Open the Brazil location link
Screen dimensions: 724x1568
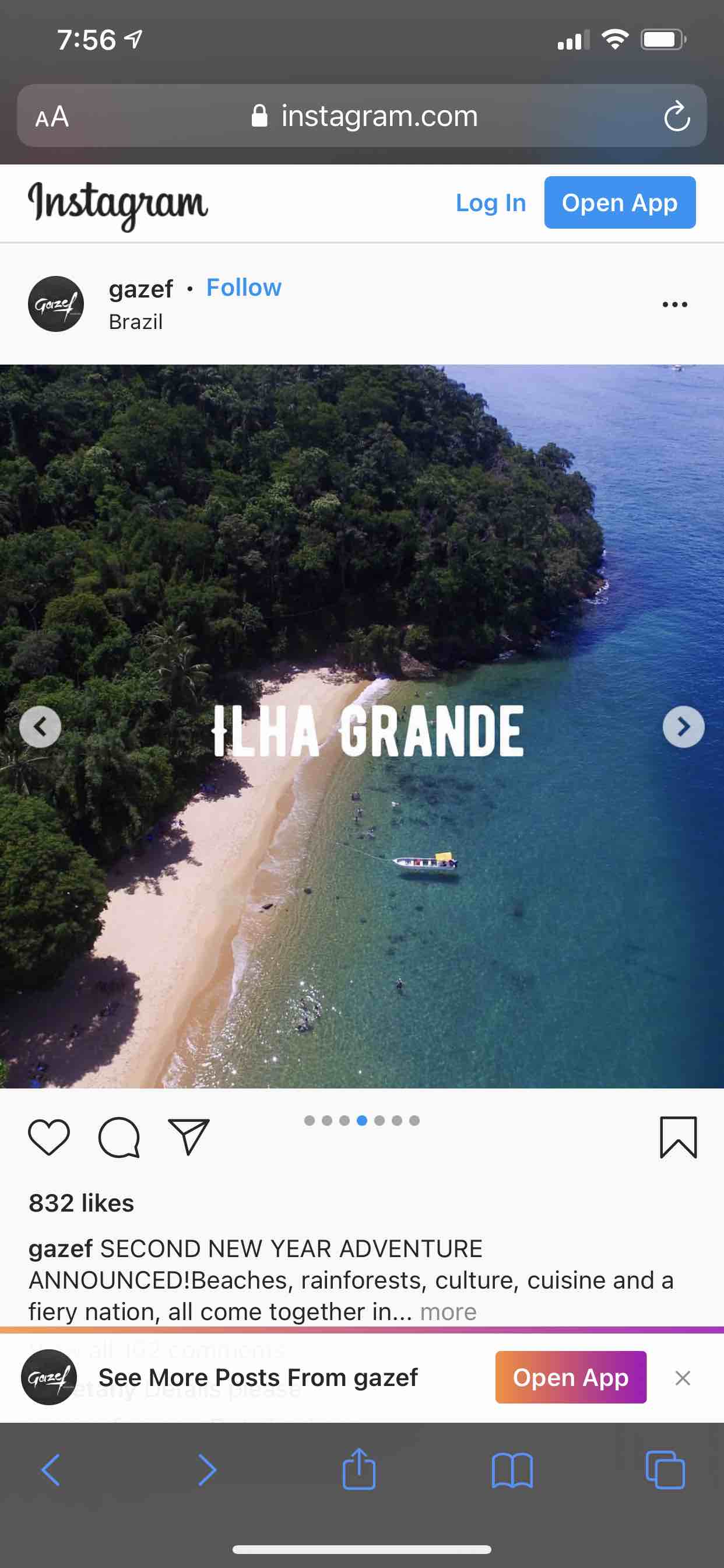136,321
